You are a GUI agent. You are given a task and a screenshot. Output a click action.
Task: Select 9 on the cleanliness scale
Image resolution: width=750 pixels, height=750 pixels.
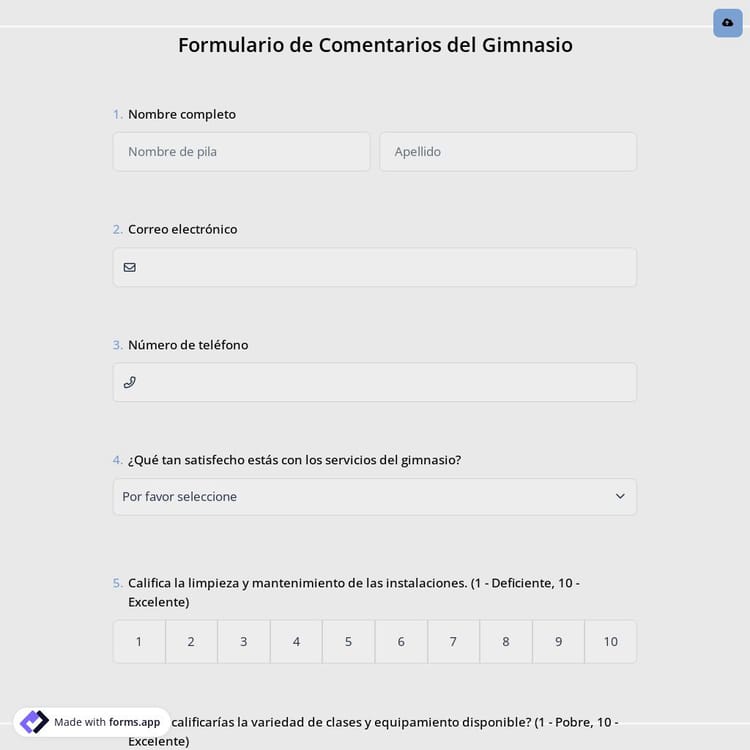[x=558, y=642]
